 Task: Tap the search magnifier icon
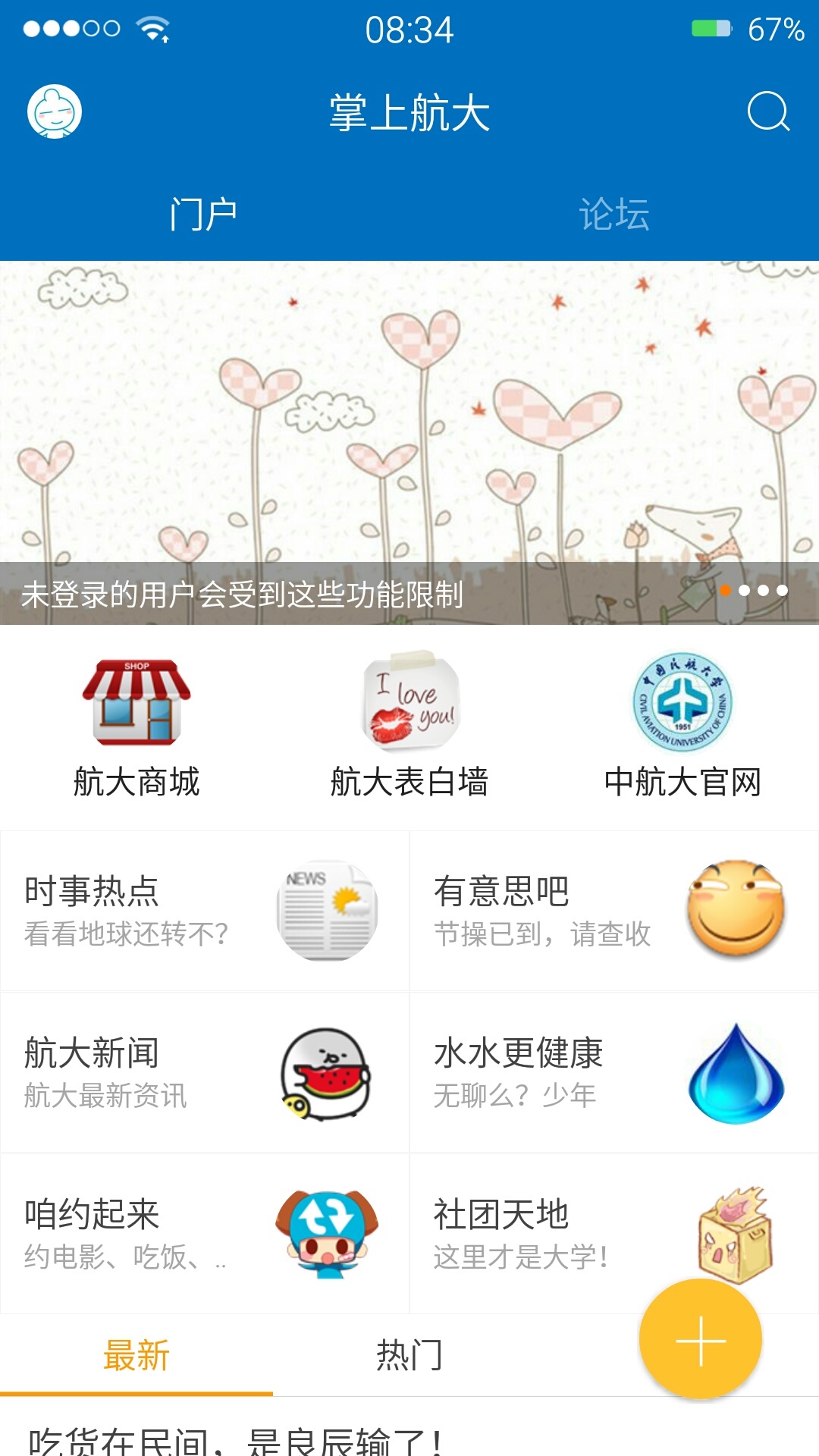pyautogui.click(x=768, y=112)
